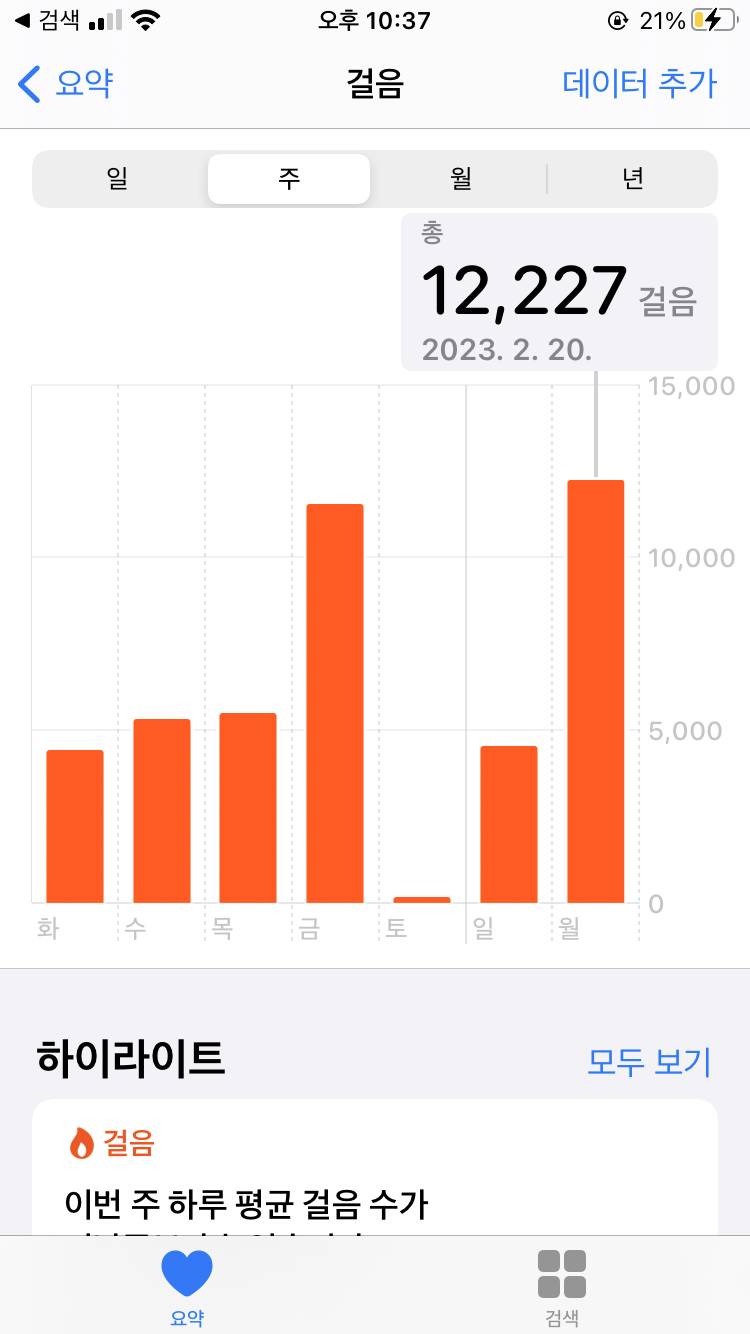The height and width of the screenshot is (1334, 750).
Task: Tap the back chevron next to 요약
Action: tap(27, 84)
